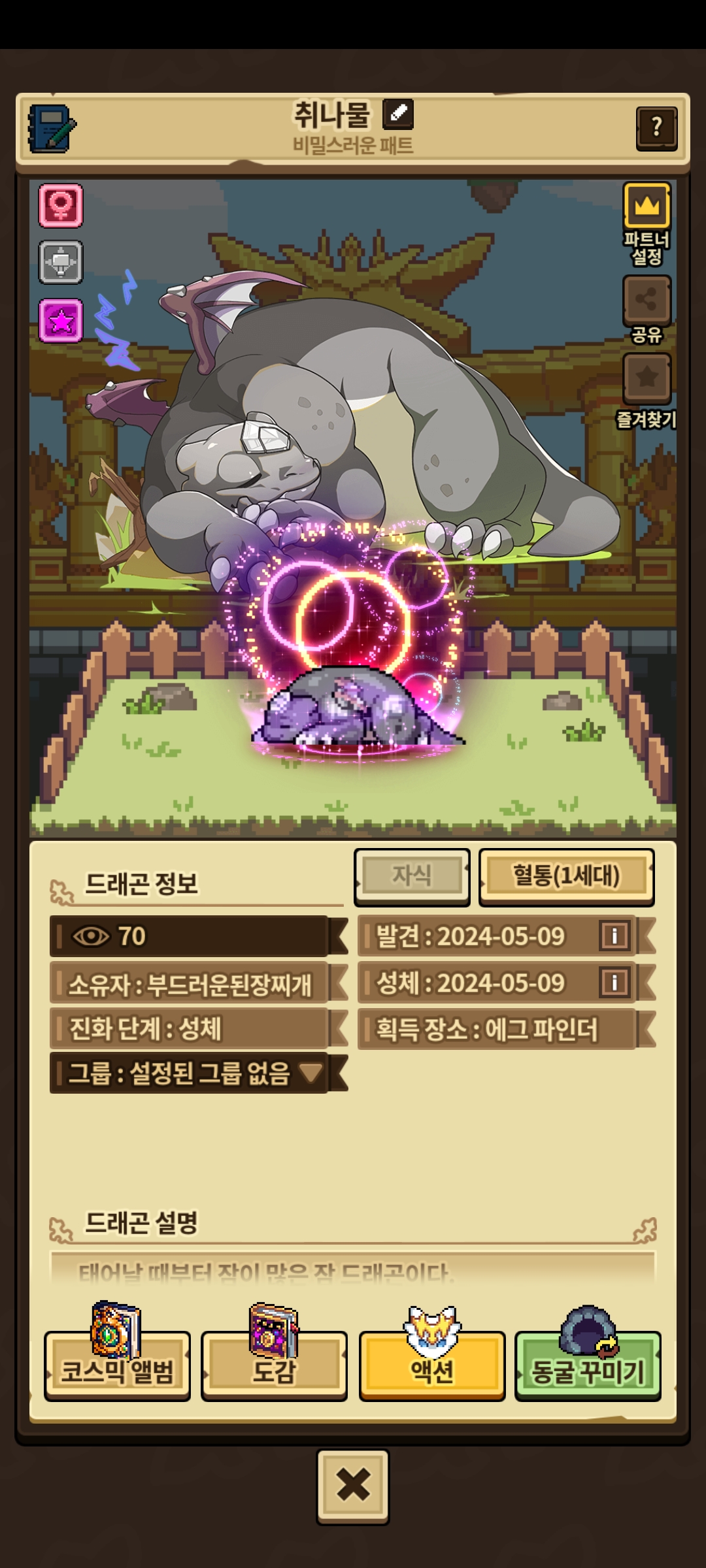
Task: Open the notebook memo icon
Action: [52, 129]
